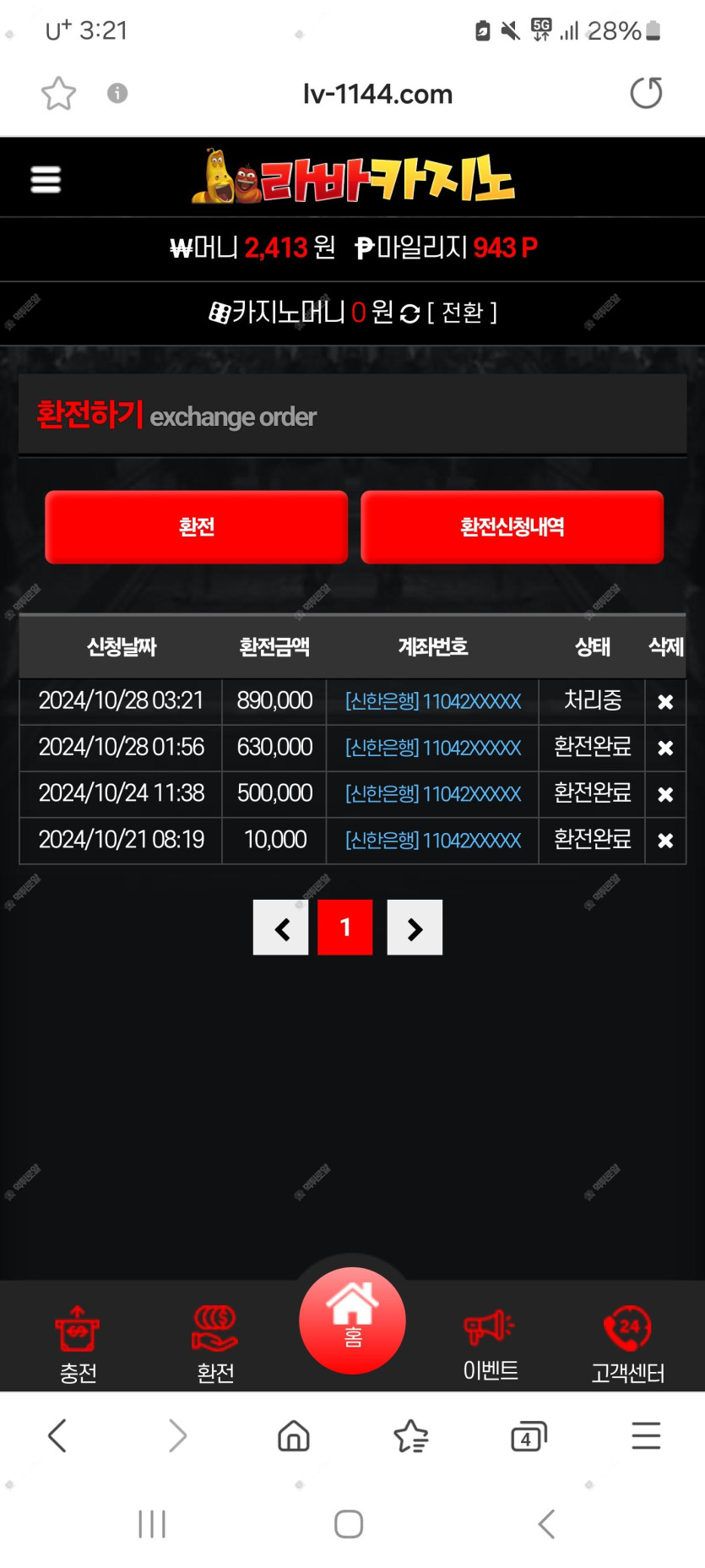Delete the 630,000 exchange record
The height and width of the screenshot is (1568, 705).
coord(665,748)
